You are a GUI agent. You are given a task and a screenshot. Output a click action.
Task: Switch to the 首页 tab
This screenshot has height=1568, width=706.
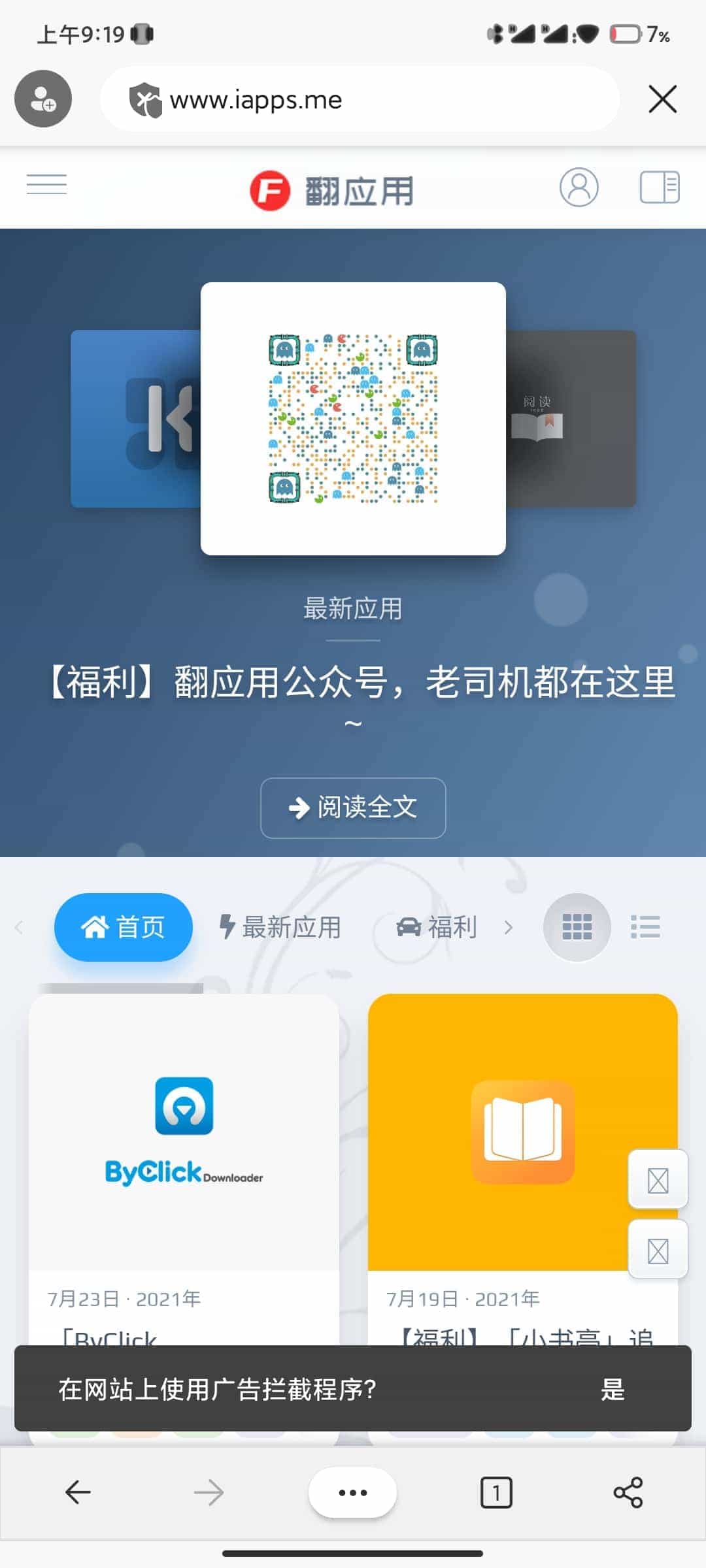click(x=123, y=927)
